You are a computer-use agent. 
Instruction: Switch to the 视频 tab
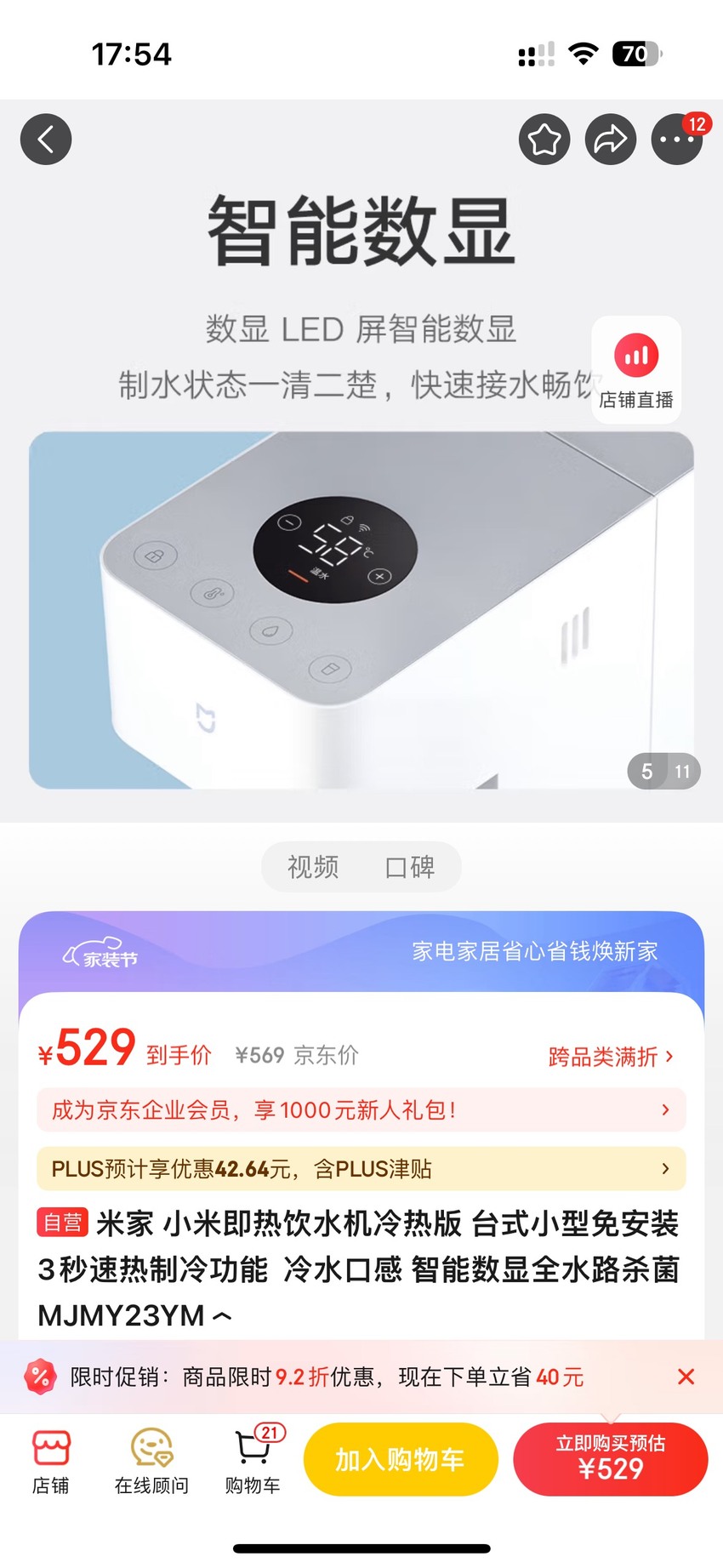313,867
